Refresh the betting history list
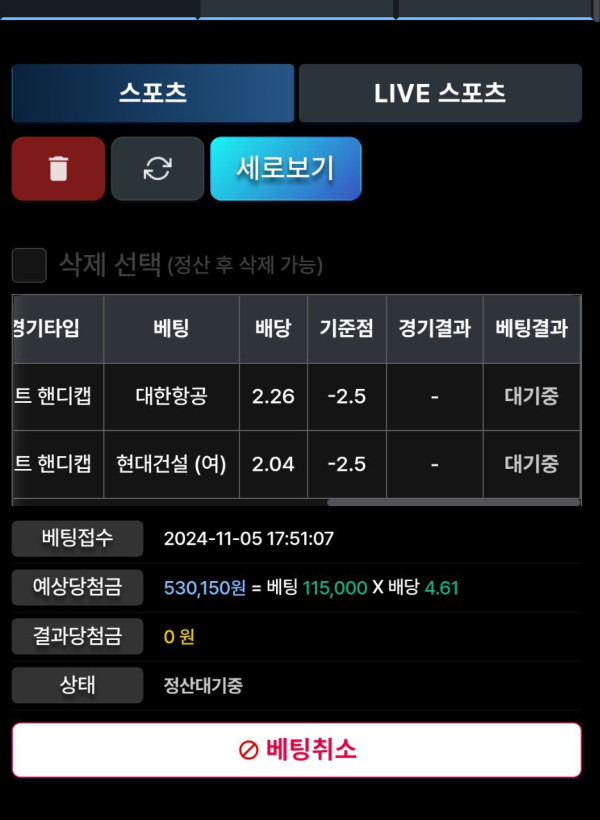This screenshot has width=600, height=820. pos(157,169)
